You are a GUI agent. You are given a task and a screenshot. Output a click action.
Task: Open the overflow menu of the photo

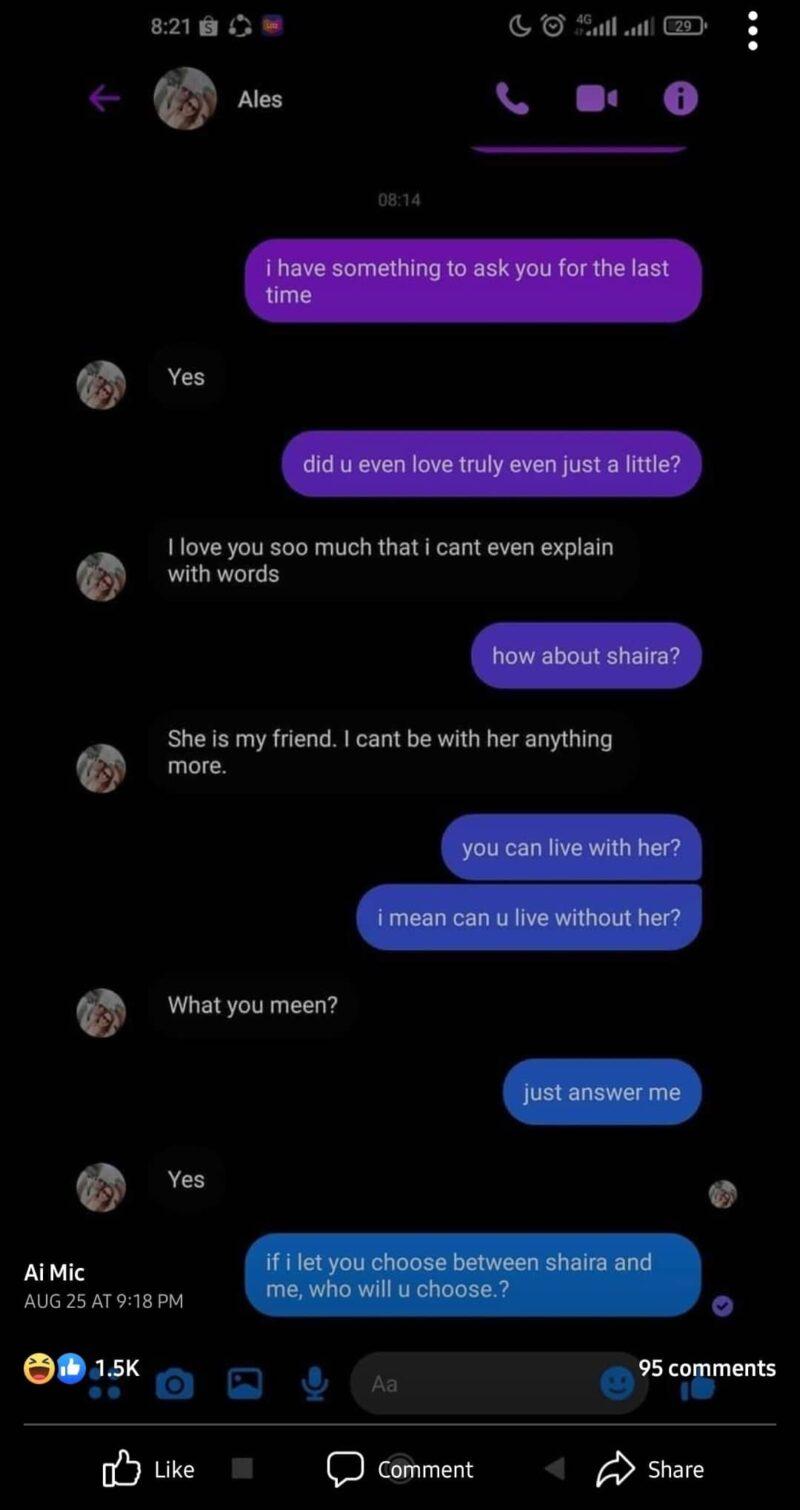coord(753,30)
